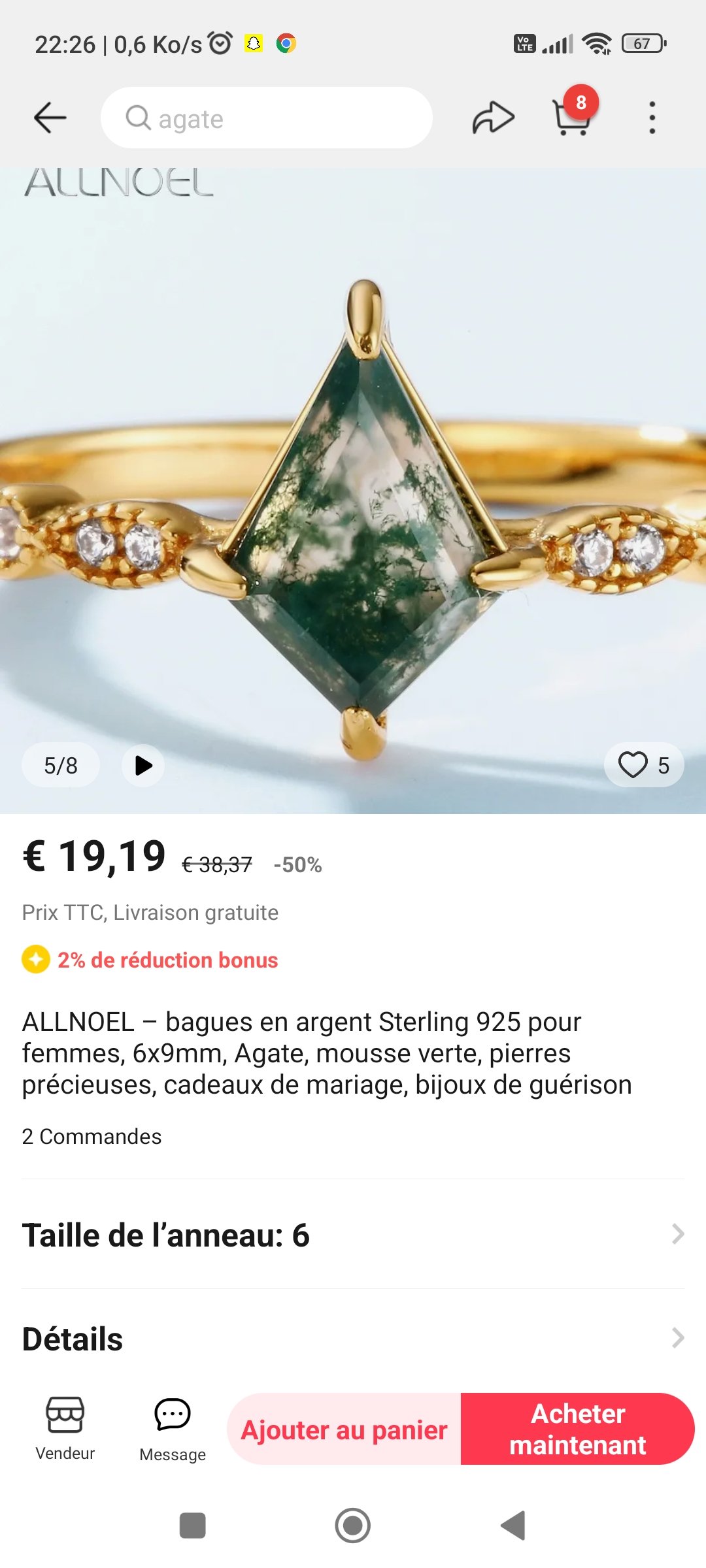Go back using the arrow icon
This screenshot has width=706, height=1568.
(x=50, y=118)
